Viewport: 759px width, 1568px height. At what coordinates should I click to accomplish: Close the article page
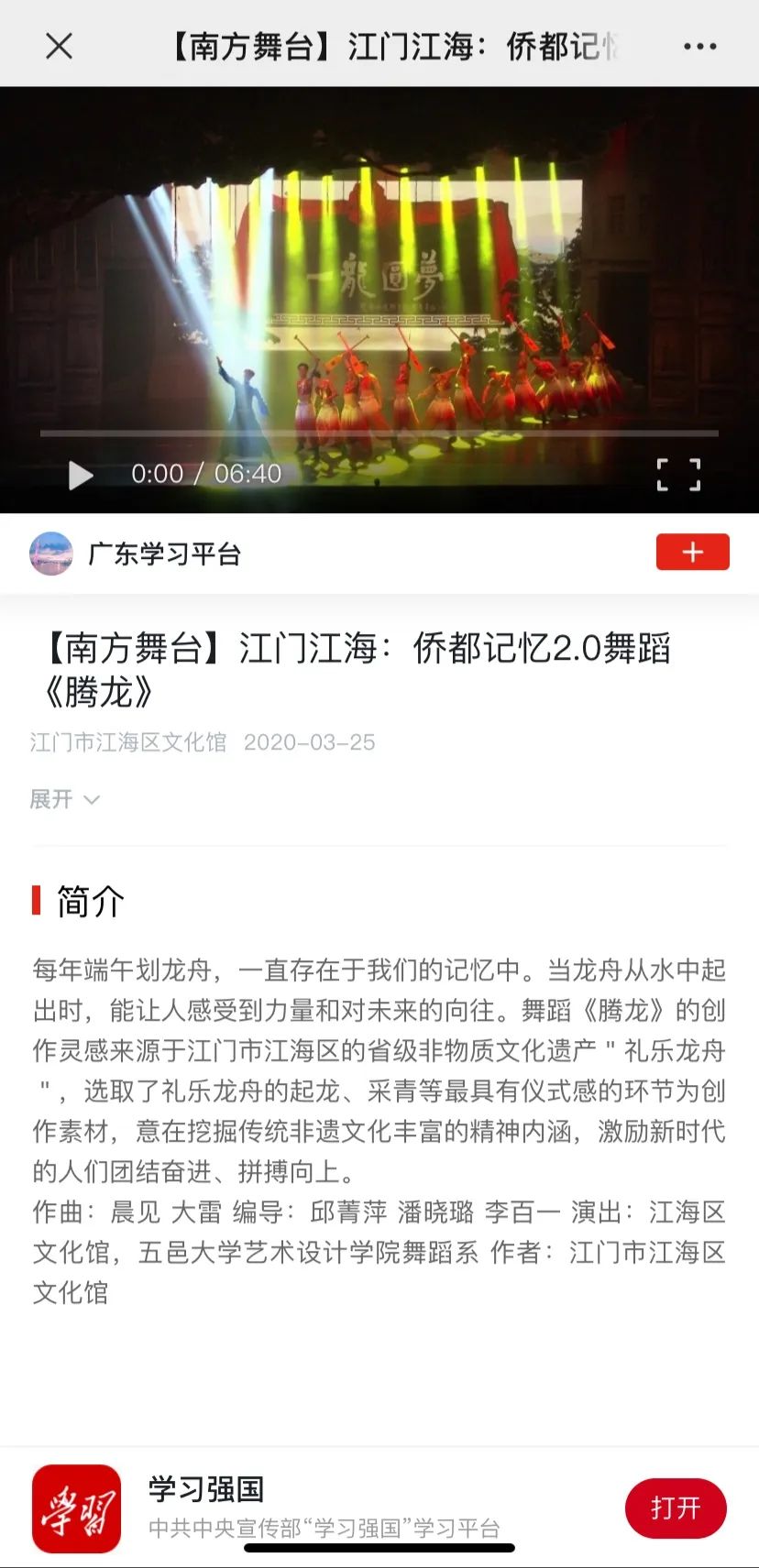pyautogui.click(x=59, y=46)
